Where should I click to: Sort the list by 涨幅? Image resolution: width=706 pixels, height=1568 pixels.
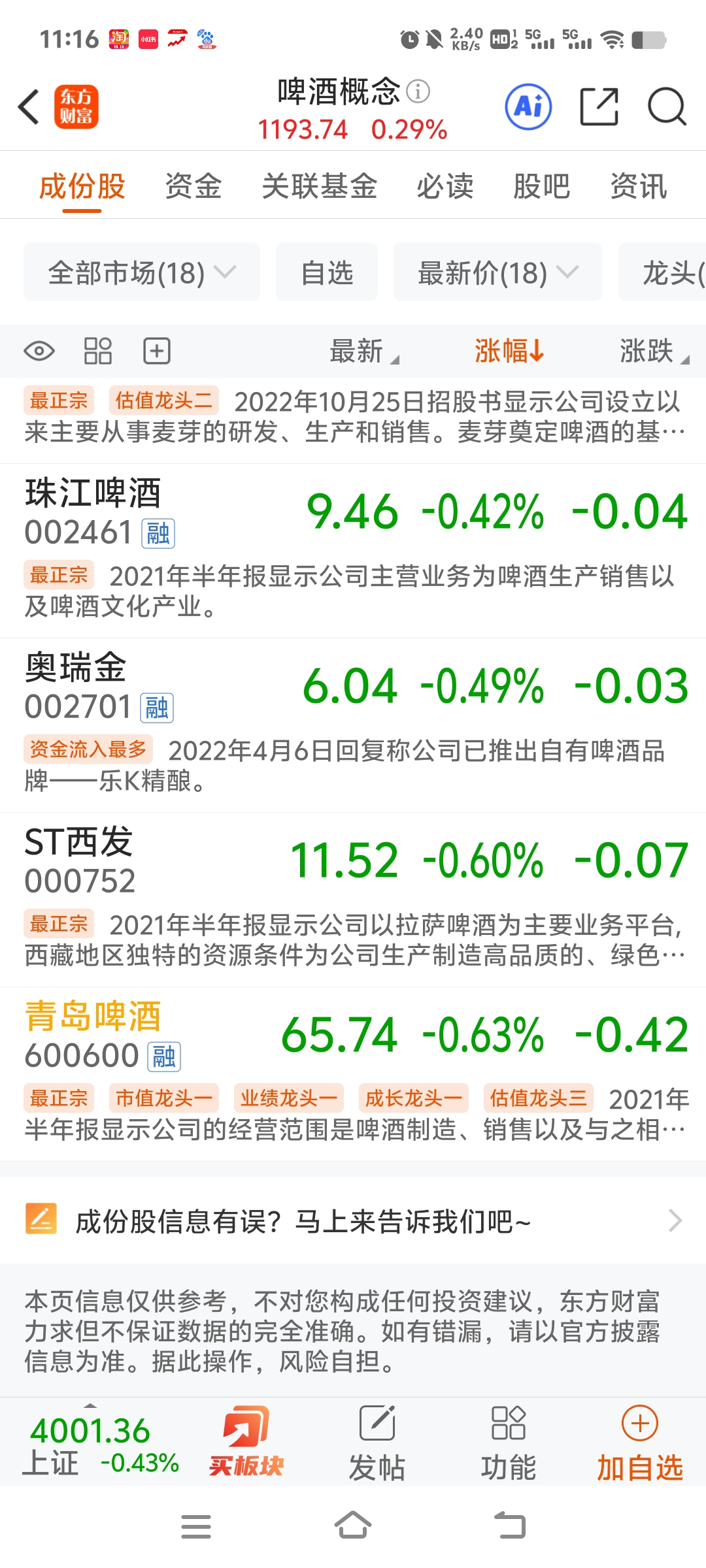(x=509, y=351)
